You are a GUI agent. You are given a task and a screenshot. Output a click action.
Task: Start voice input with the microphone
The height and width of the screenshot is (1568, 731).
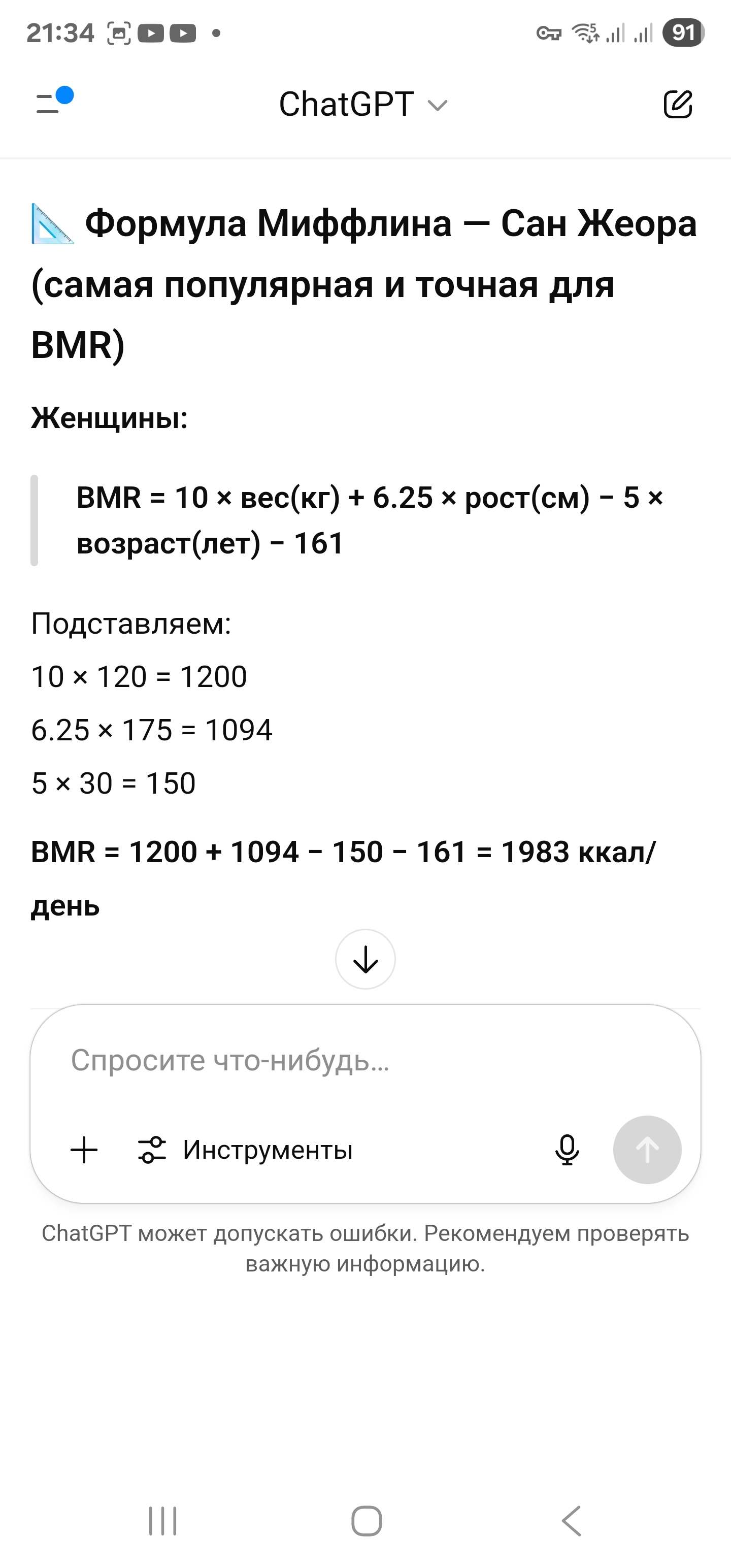[x=567, y=1150]
